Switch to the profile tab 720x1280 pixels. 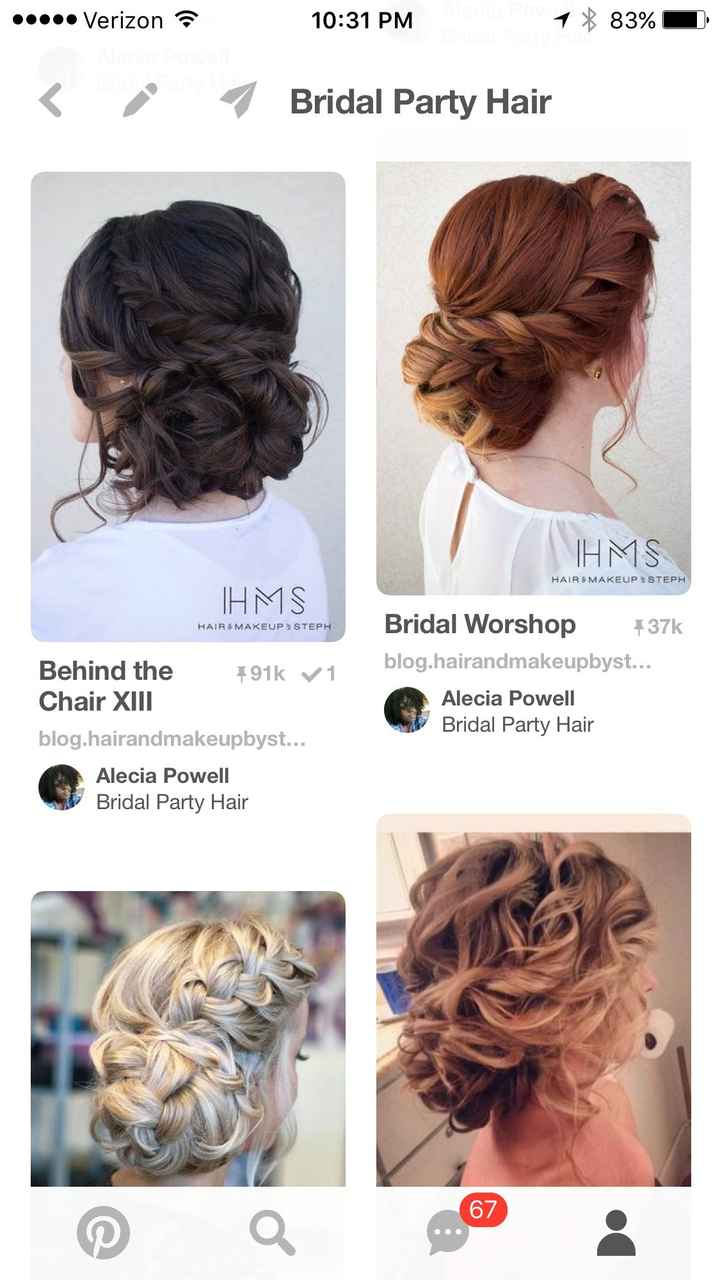[x=616, y=1232]
